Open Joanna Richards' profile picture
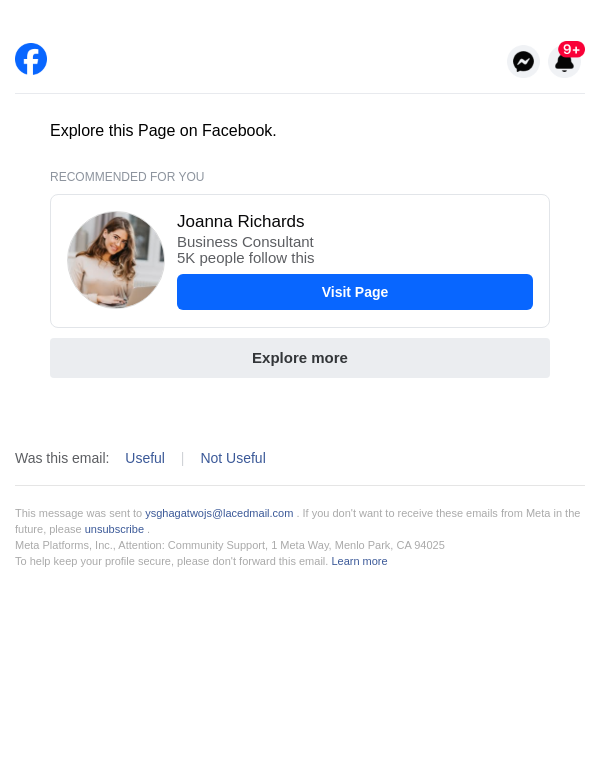 tap(116, 260)
